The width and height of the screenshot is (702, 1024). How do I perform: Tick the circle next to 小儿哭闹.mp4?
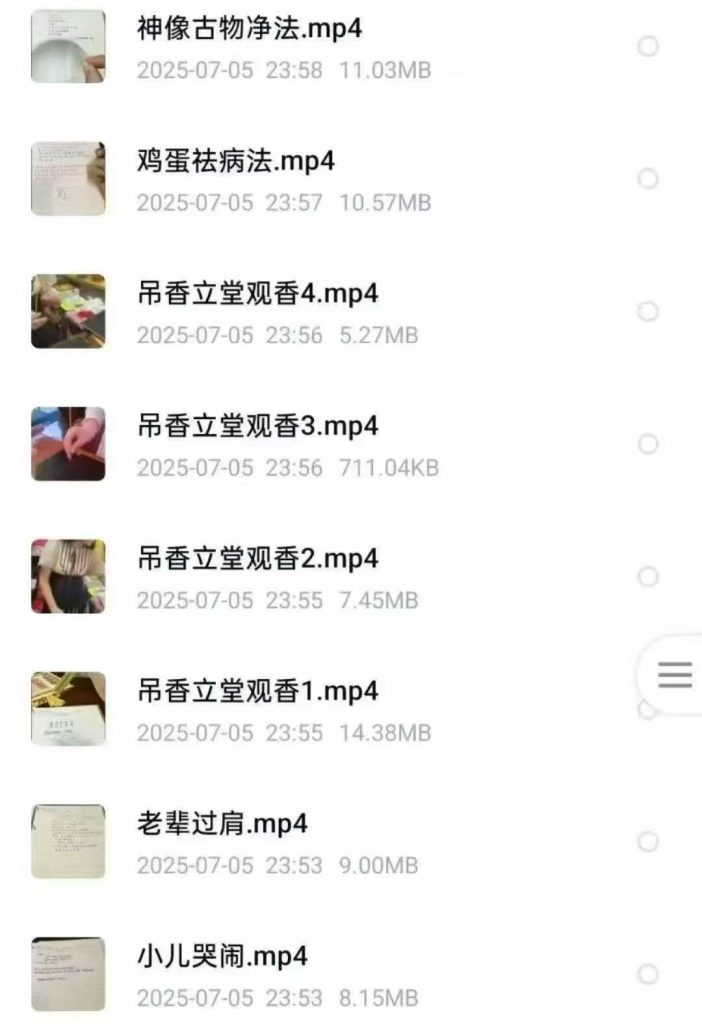point(648,974)
